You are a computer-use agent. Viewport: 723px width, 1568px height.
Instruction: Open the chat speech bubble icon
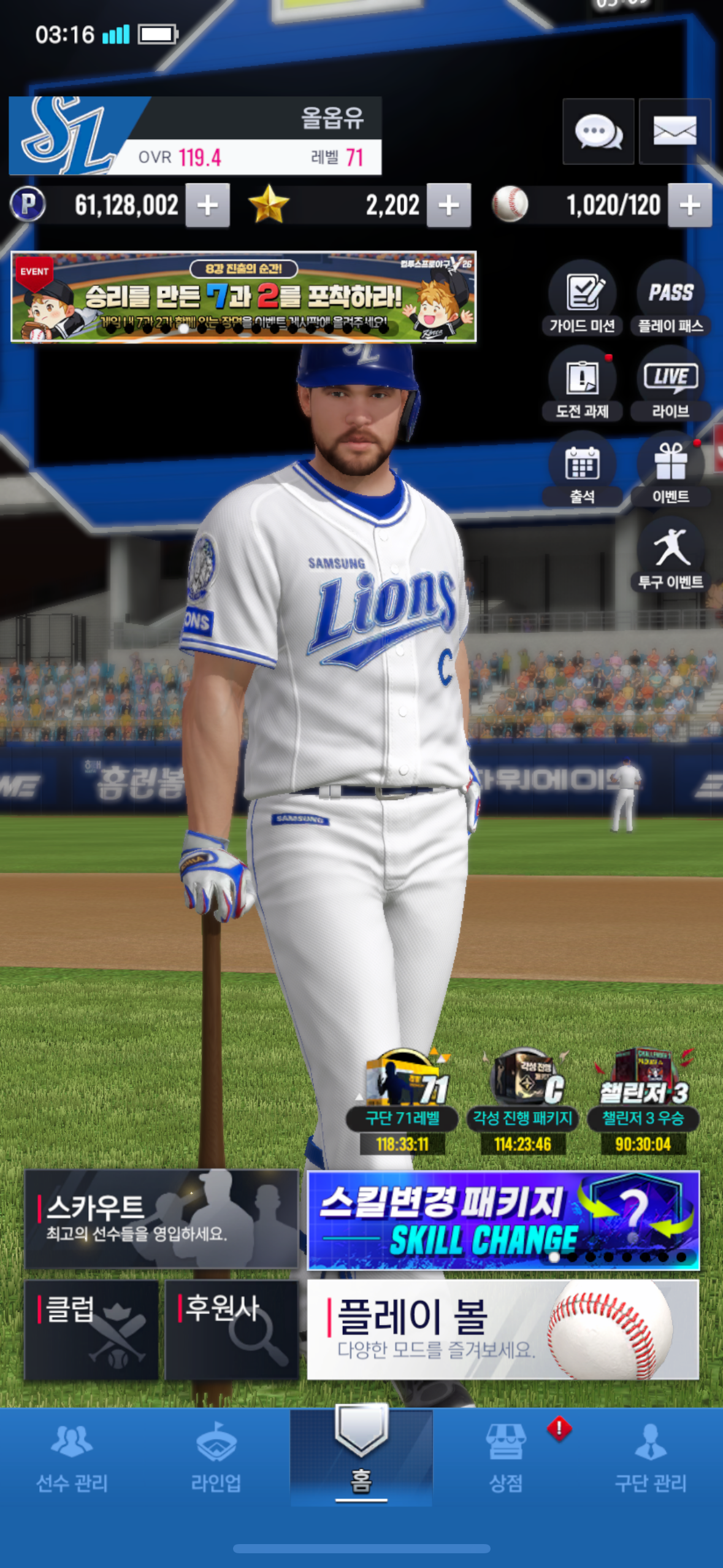coord(598,131)
